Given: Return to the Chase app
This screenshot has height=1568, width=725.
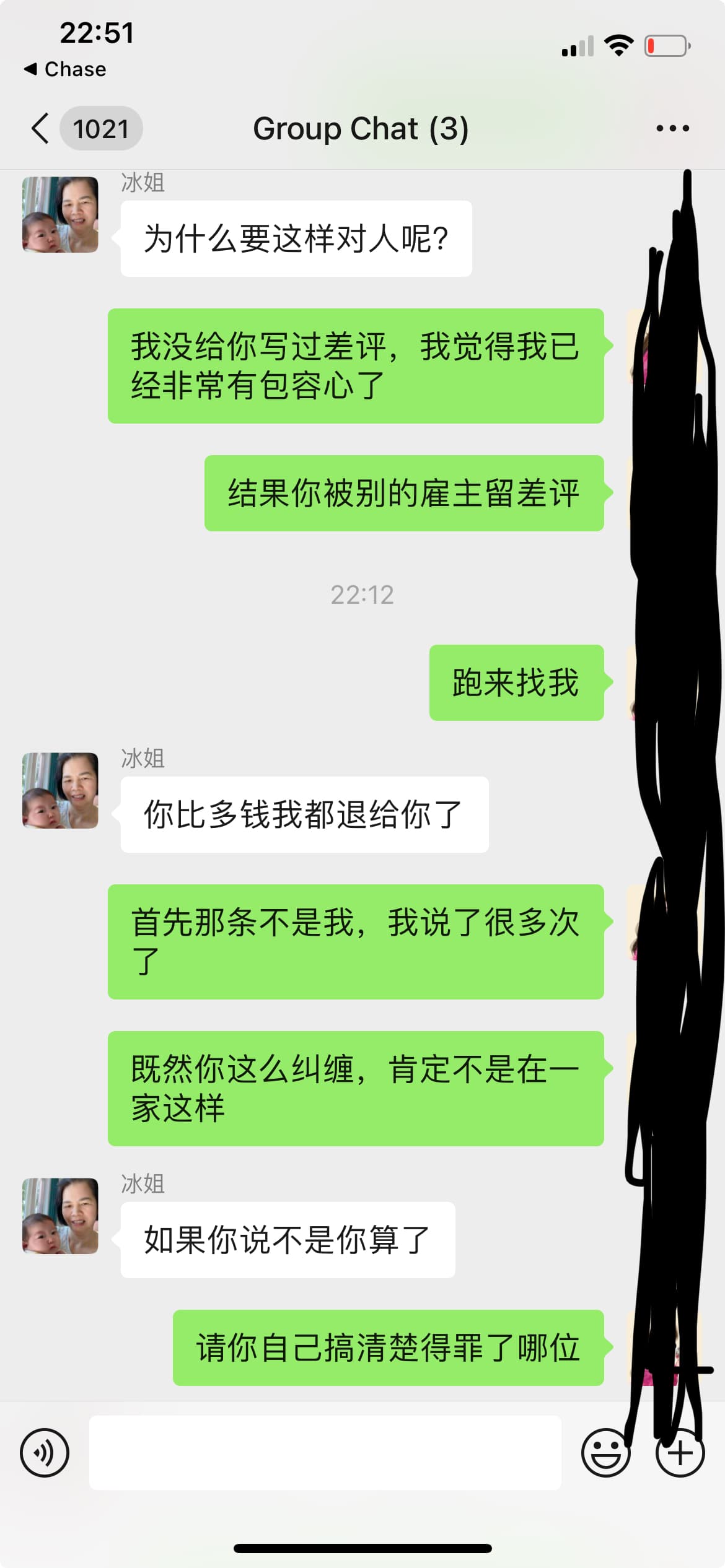Looking at the screenshot, I should pos(65,69).
